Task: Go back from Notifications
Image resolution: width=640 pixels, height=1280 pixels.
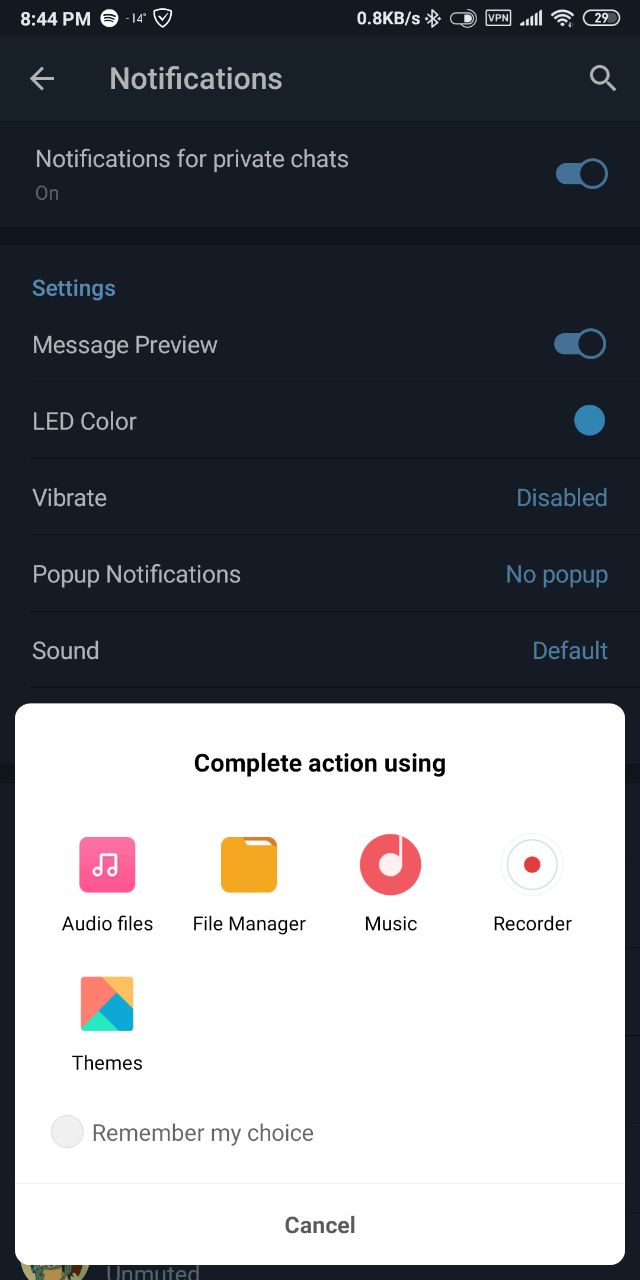Action: click(x=42, y=79)
